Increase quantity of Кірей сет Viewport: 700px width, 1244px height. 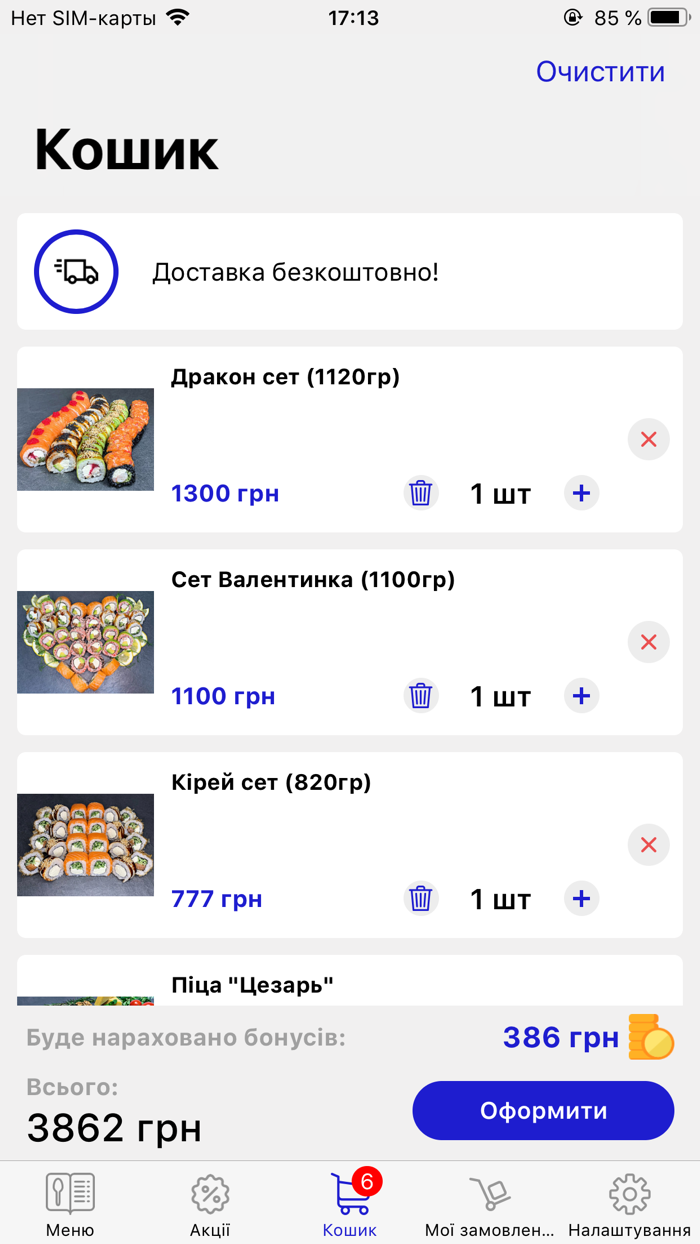tap(581, 899)
